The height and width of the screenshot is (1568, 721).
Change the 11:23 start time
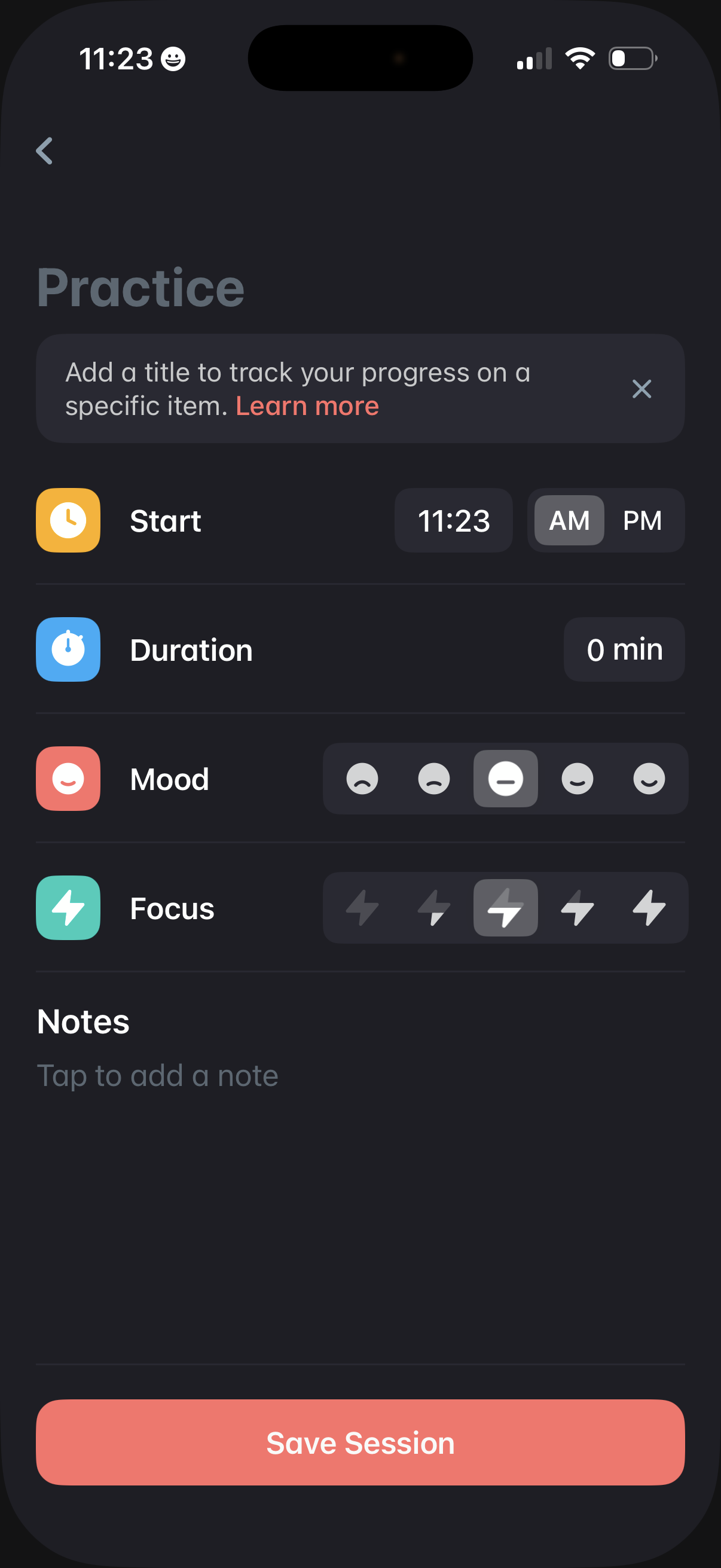tap(453, 520)
